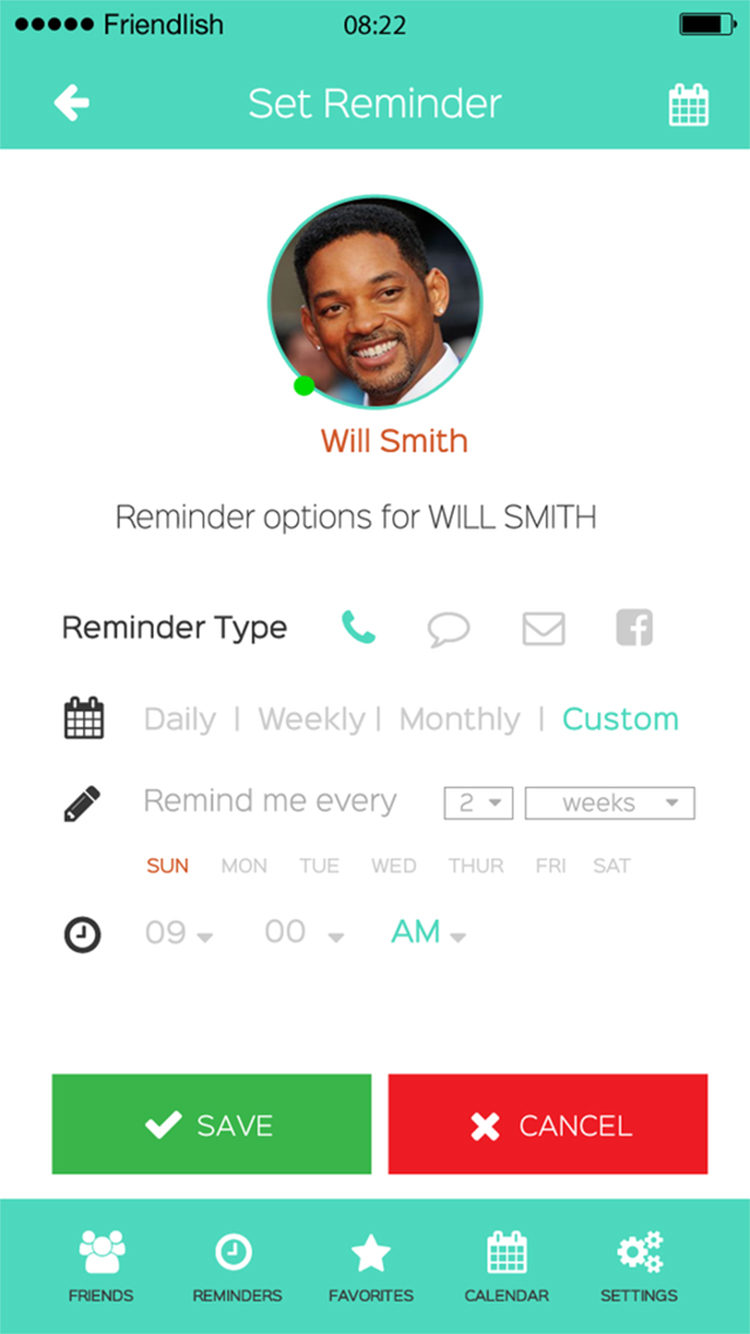Select phone call reminder type

point(358,628)
